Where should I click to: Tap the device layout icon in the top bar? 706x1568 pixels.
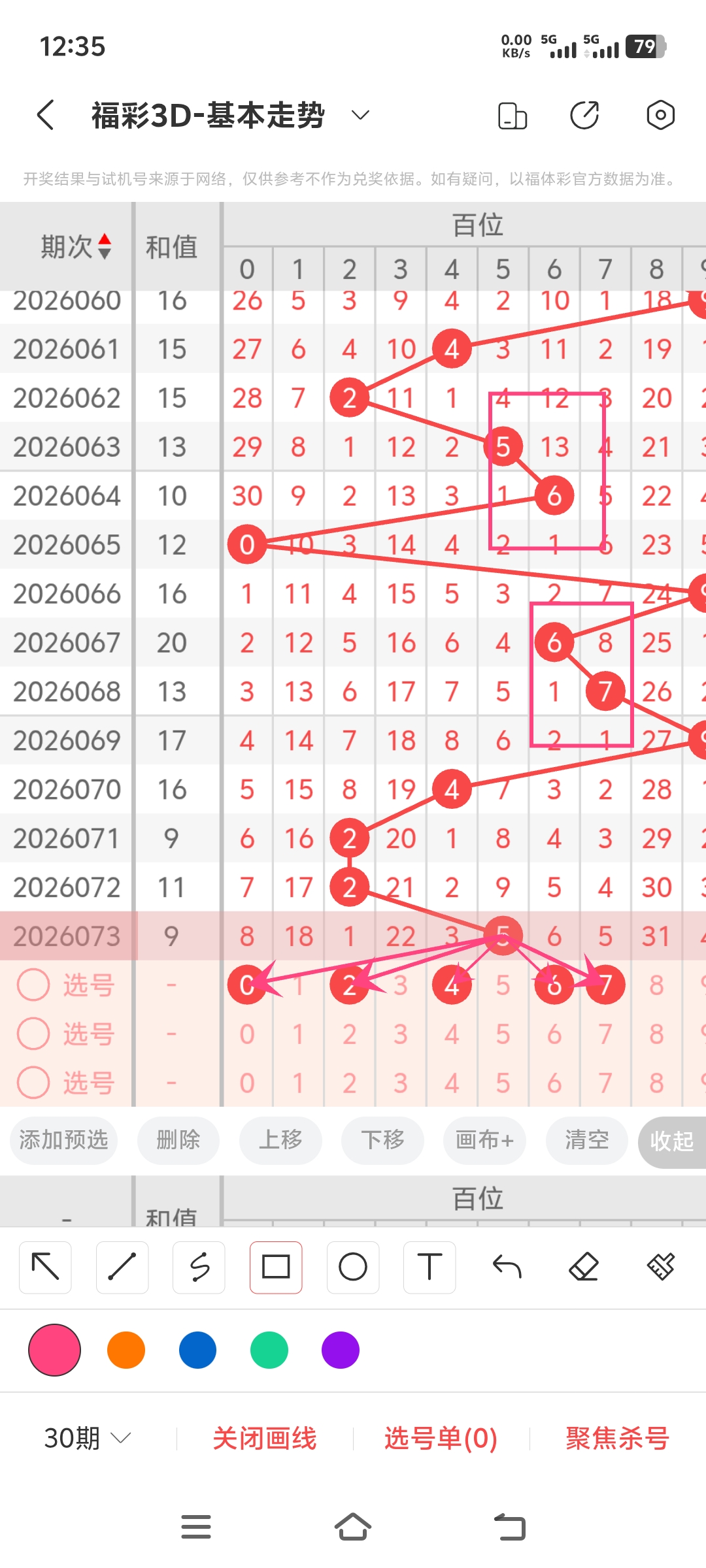pos(512,116)
